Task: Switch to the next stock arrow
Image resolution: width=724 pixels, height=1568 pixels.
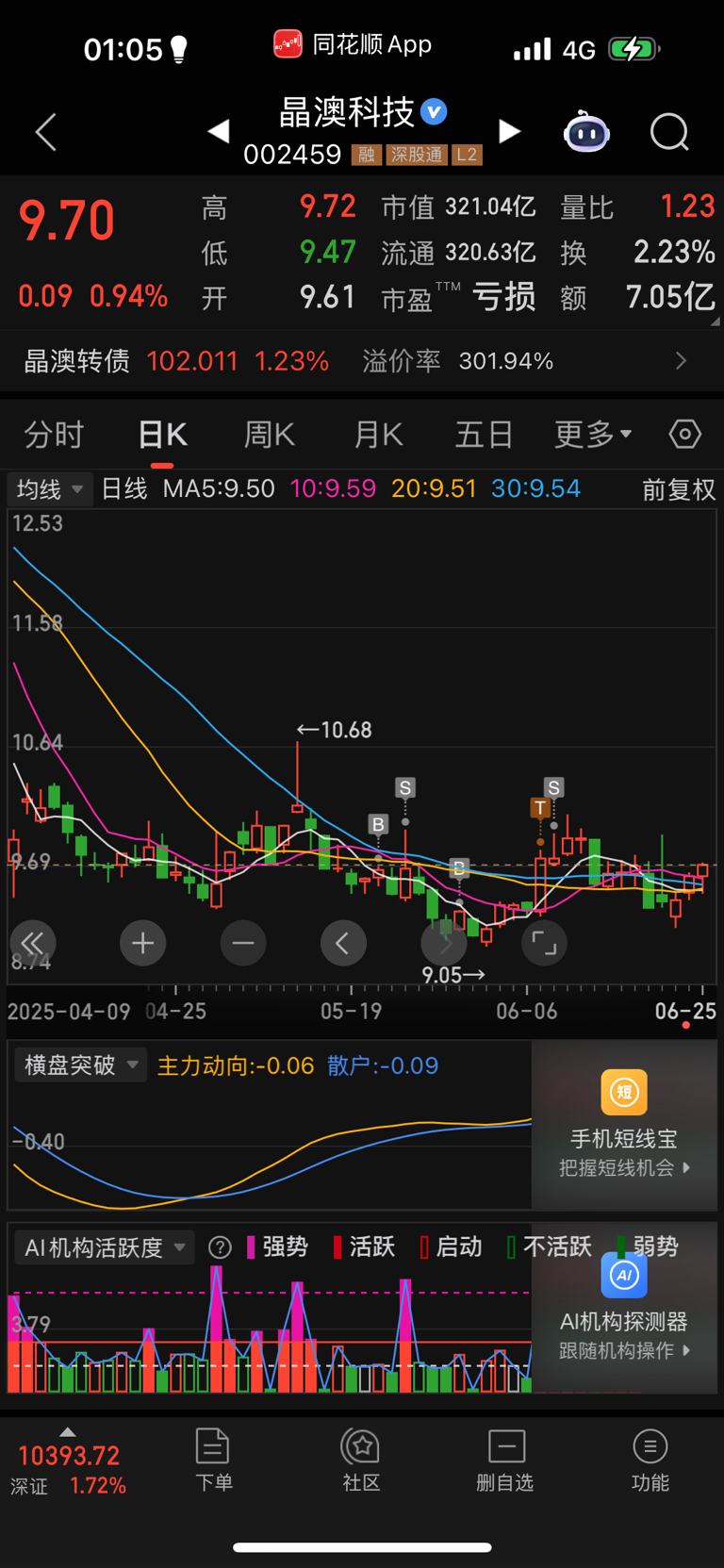Action: (x=509, y=131)
